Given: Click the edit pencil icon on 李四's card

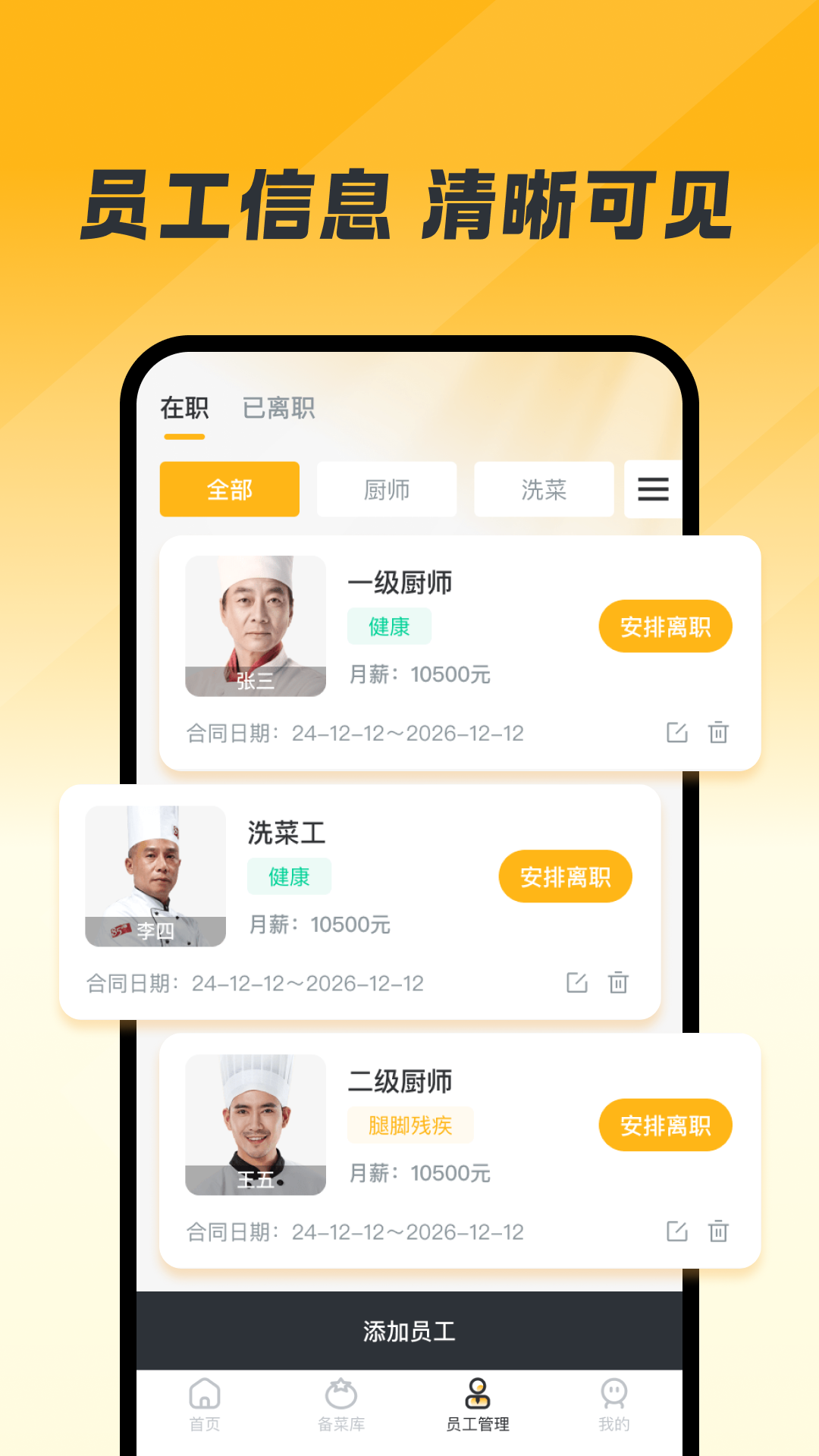Looking at the screenshot, I should (578, 982).
